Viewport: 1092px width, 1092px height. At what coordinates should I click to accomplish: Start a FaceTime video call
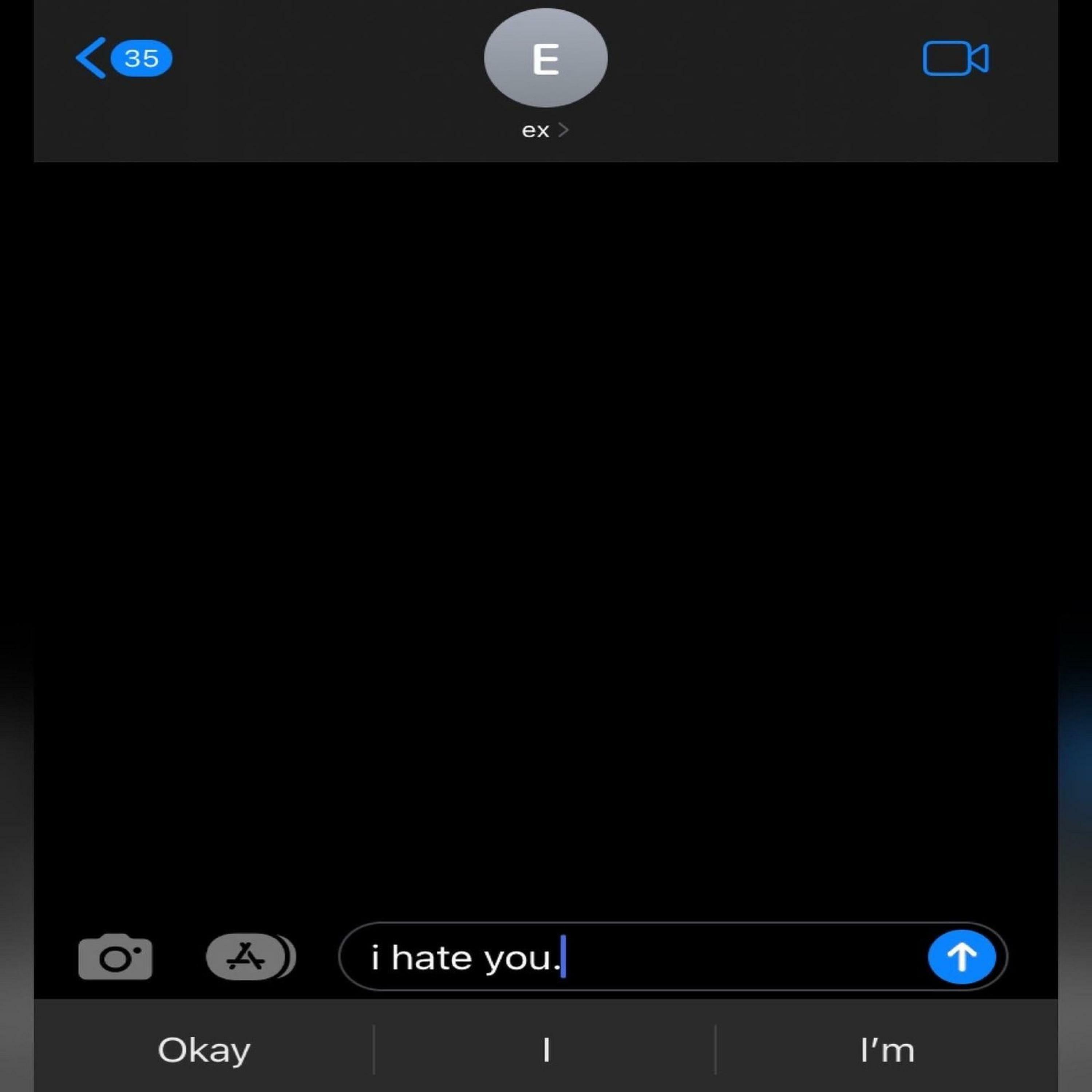955,58
